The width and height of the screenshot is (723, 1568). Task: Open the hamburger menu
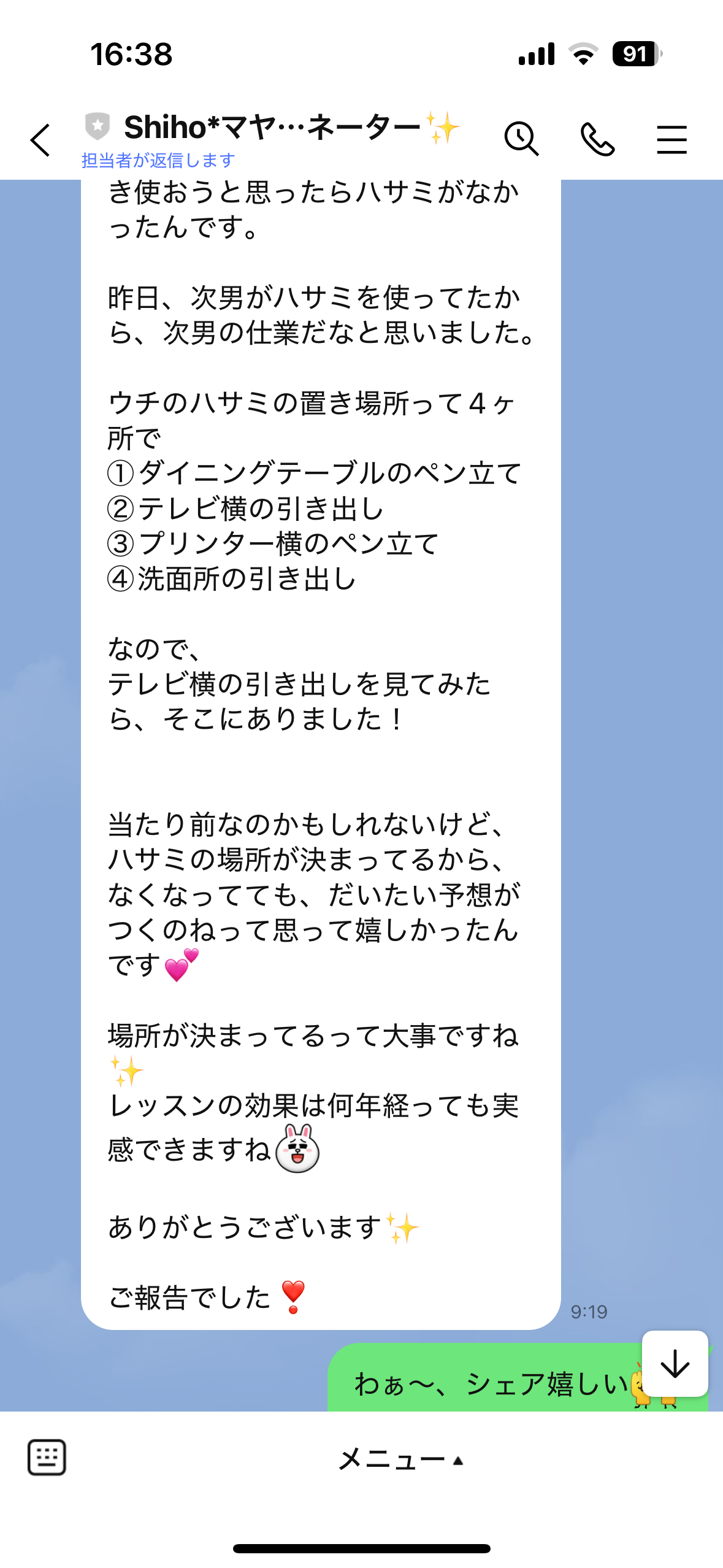tap(671, 139)
